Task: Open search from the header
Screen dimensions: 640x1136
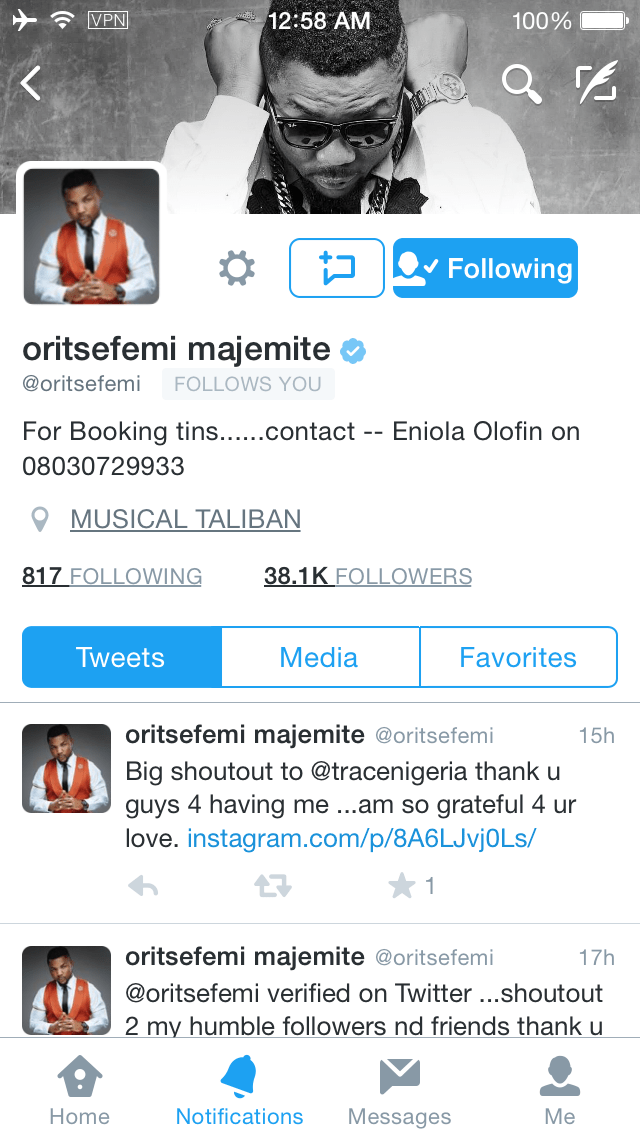Action: pyautogui.click(x=521, y=84)
